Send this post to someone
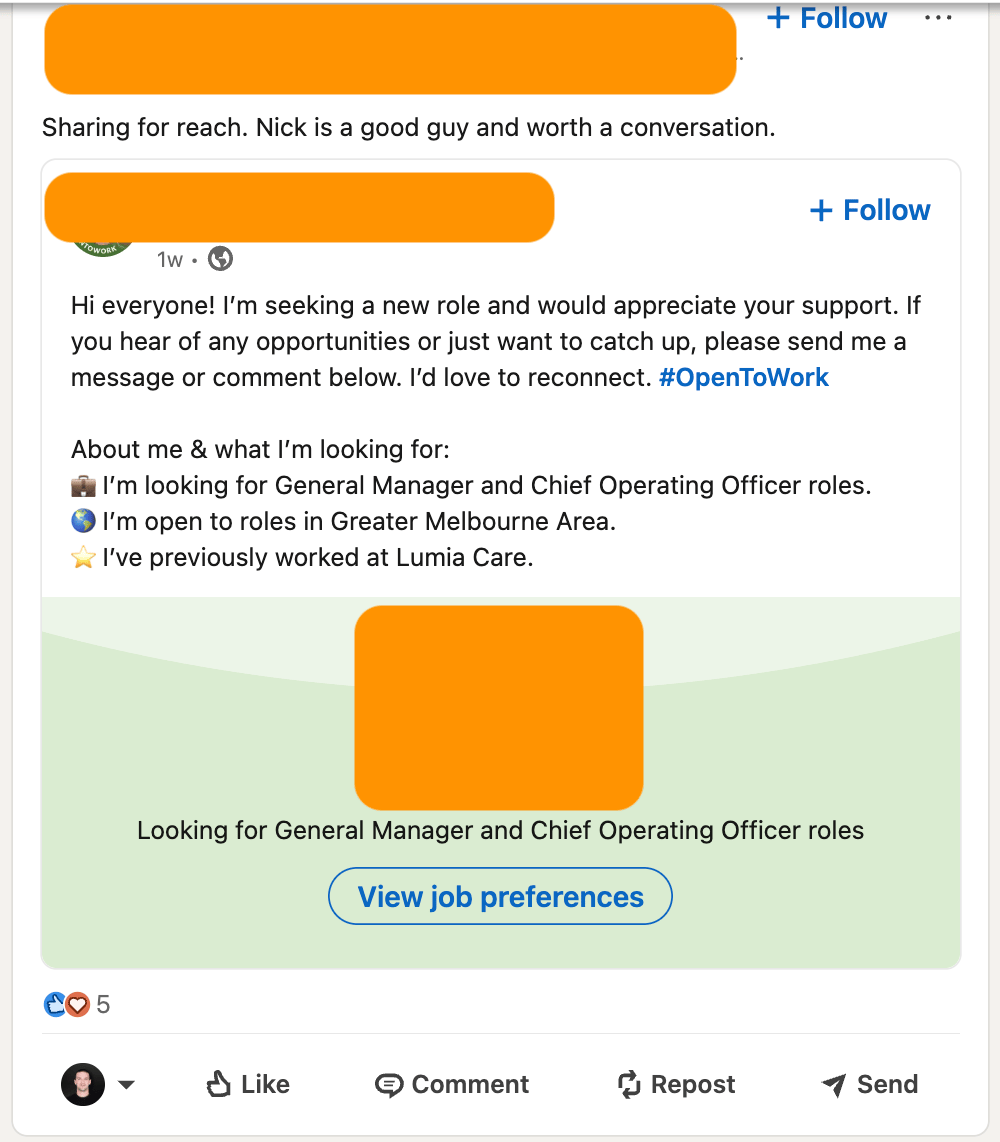Image resolution: width=1000 pixels, height=1142 pixels. pyautogui.click(x=869, y=1084)
